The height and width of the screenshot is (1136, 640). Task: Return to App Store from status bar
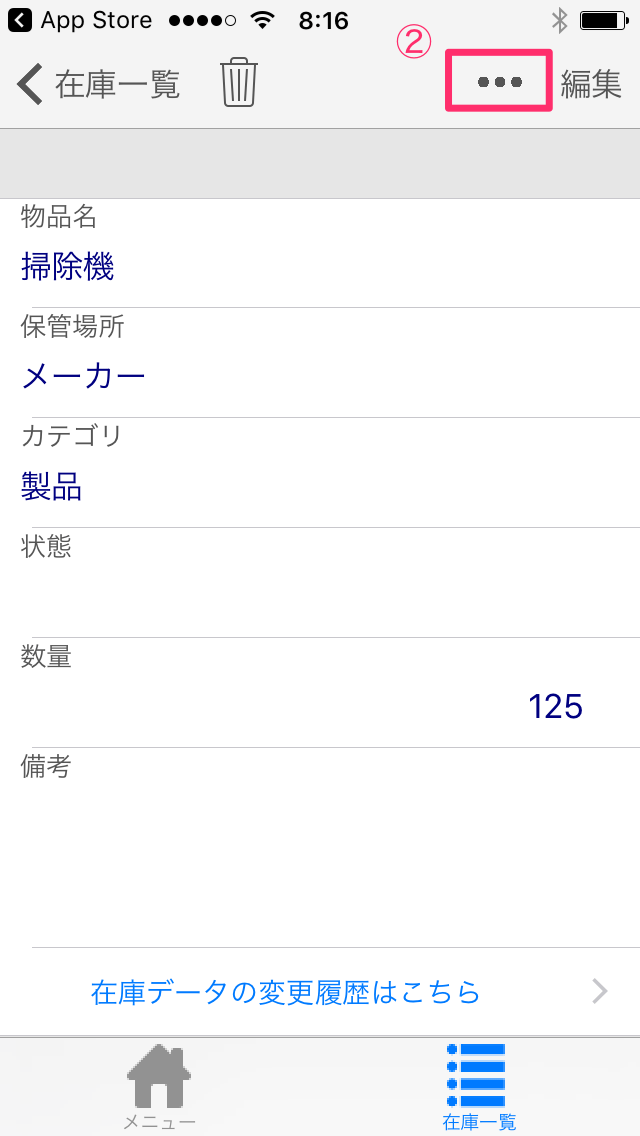(x=80, y=20)
